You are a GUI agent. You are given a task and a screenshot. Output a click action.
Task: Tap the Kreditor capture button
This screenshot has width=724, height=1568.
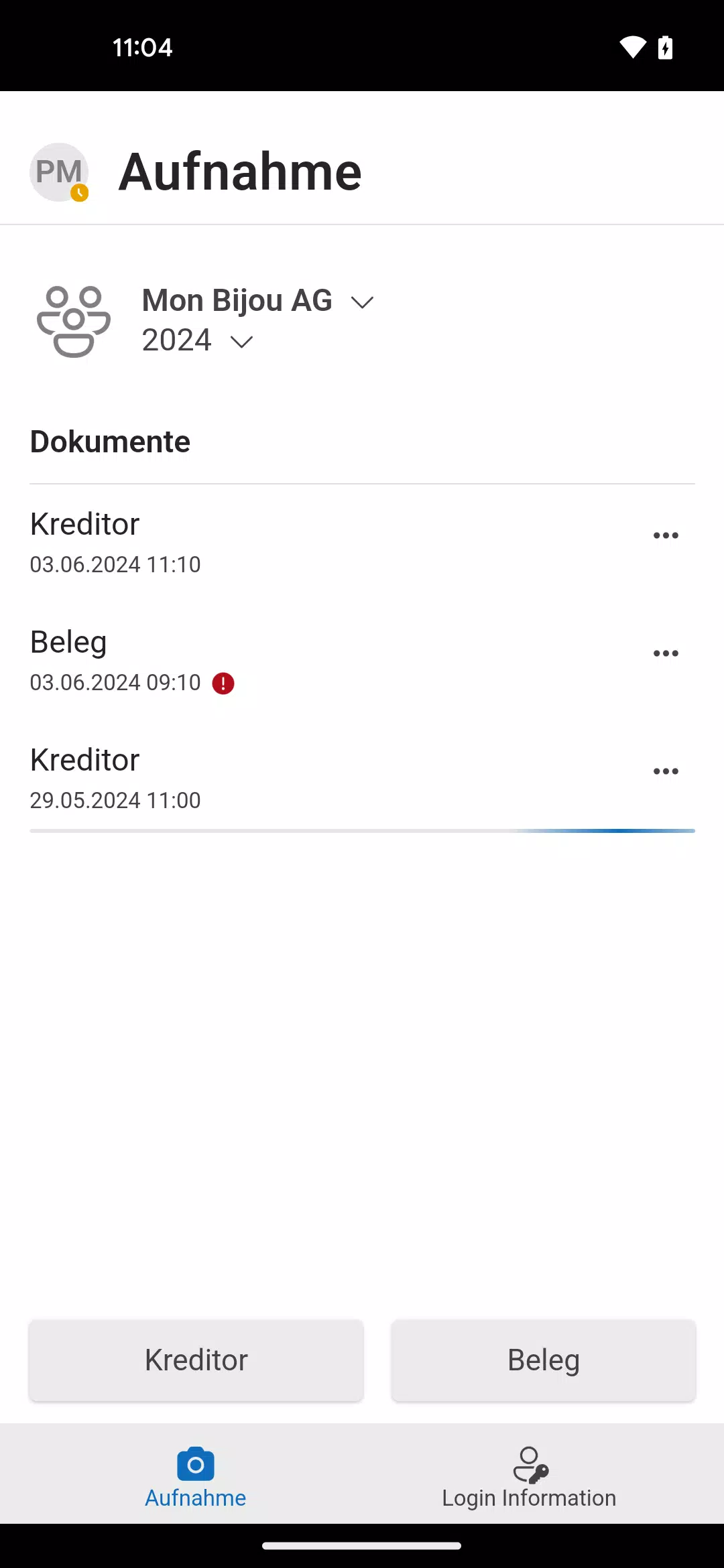click(x=196, y=1360)
